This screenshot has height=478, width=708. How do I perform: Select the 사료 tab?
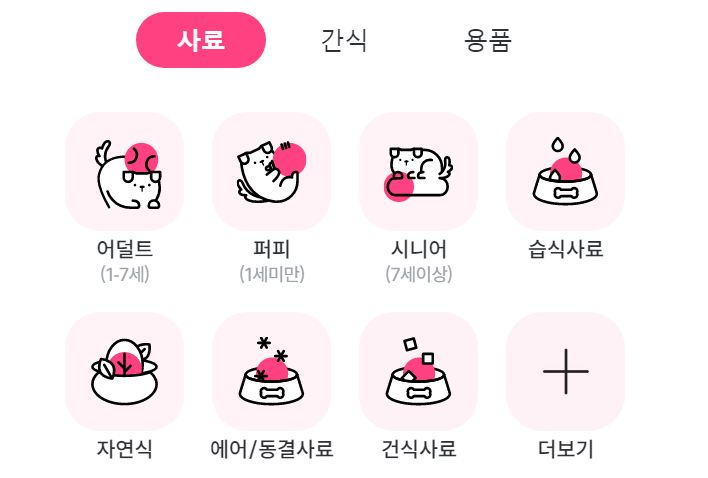coord(201,41)
